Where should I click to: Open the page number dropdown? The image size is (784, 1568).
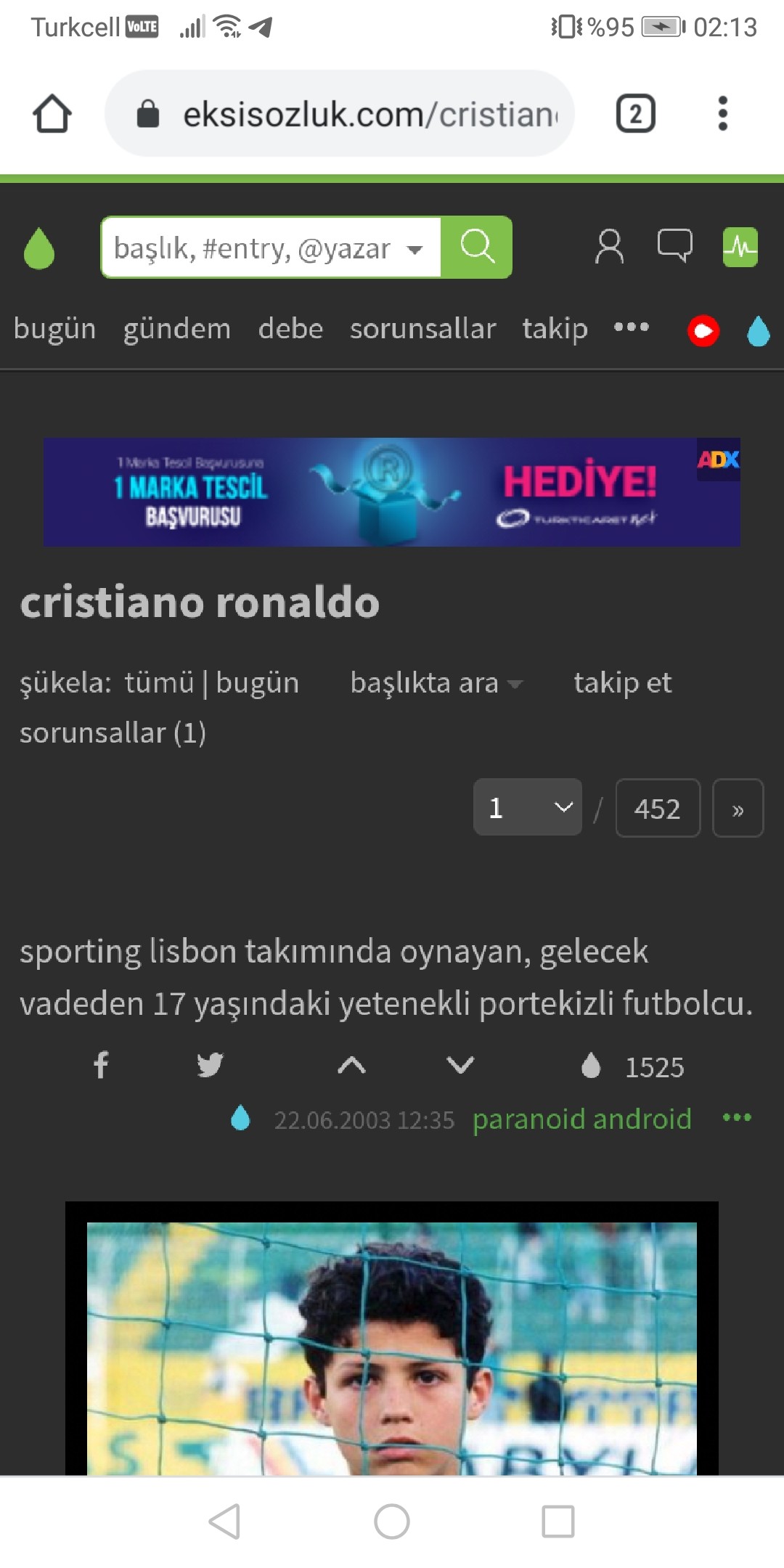tap(528, 808)
